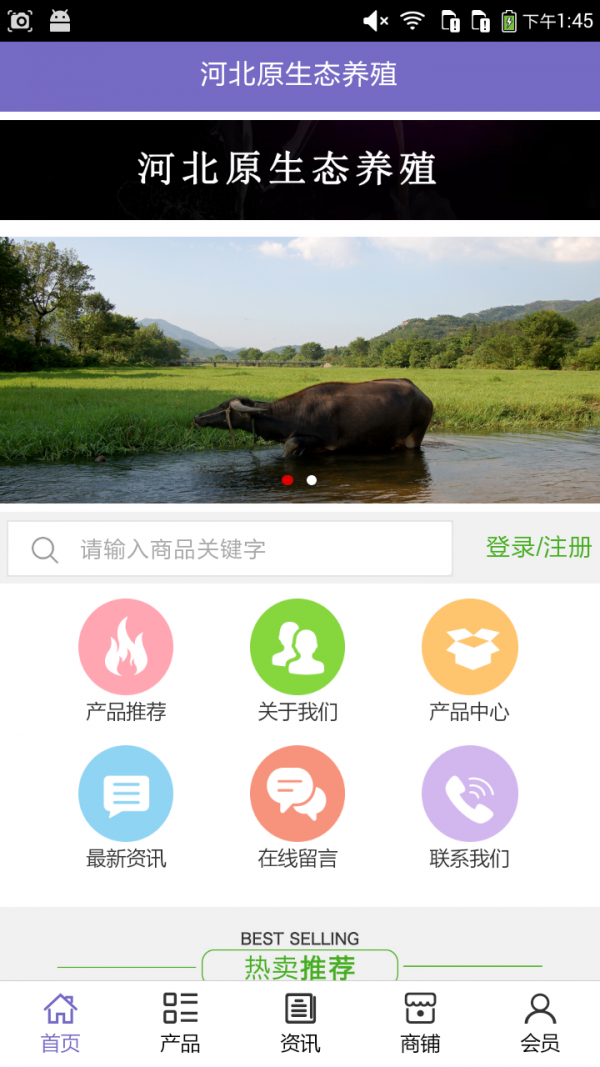The image size is (600, 1067).
Task: Tap the 请输入商品关键字 search field
Action: point(230,549)
